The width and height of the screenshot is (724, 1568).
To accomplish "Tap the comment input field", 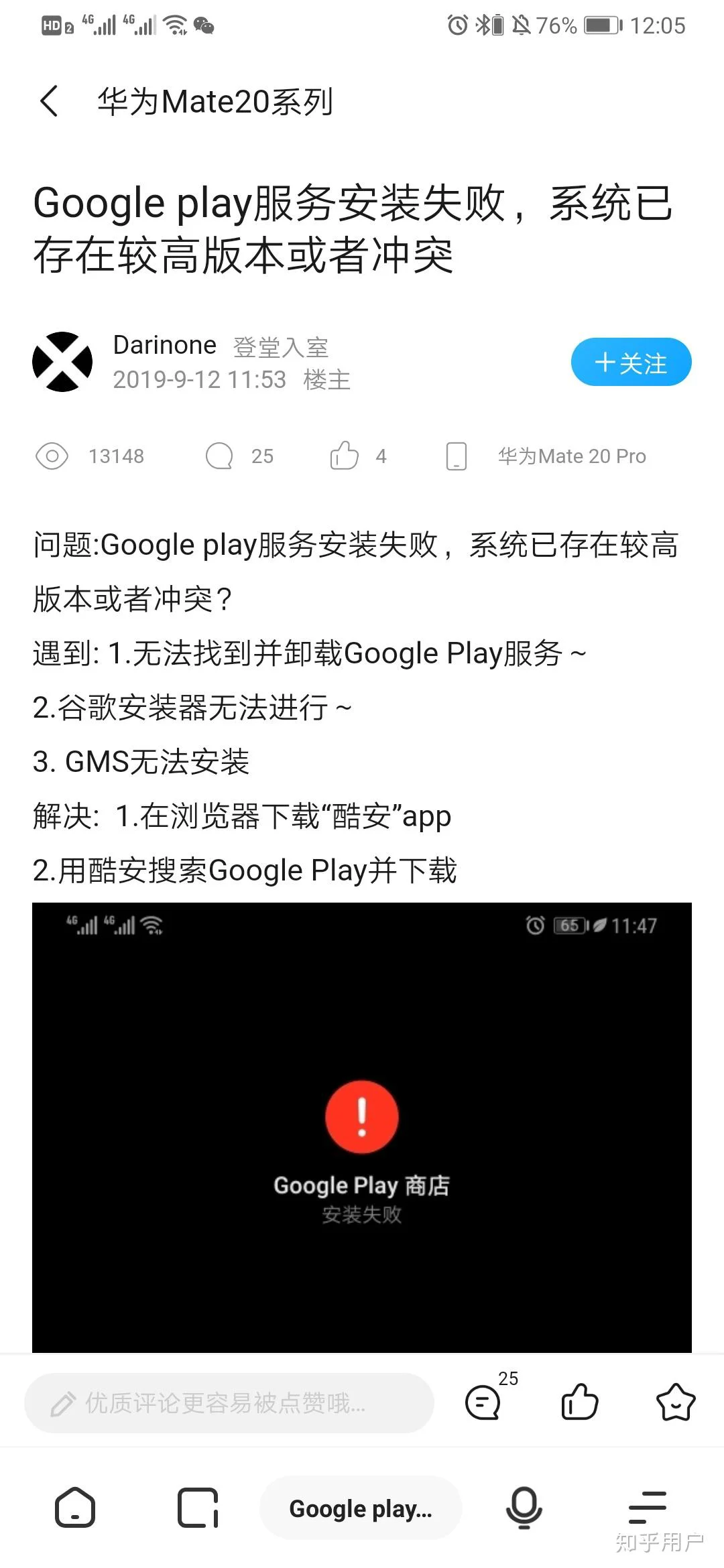I will coord(229,1402).
